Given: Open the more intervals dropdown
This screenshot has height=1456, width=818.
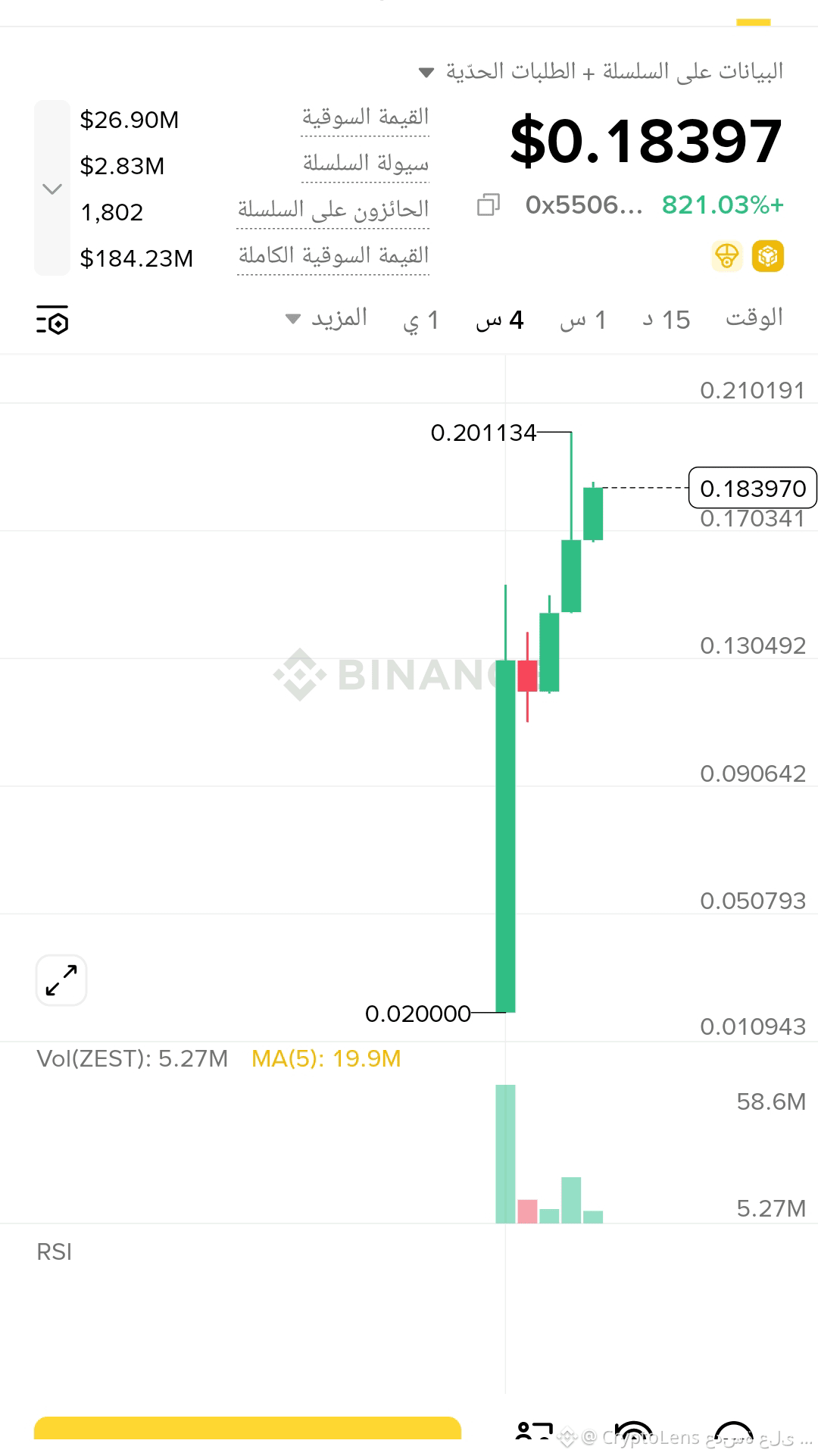Looking at the screenshot, I should pos(326,318).
